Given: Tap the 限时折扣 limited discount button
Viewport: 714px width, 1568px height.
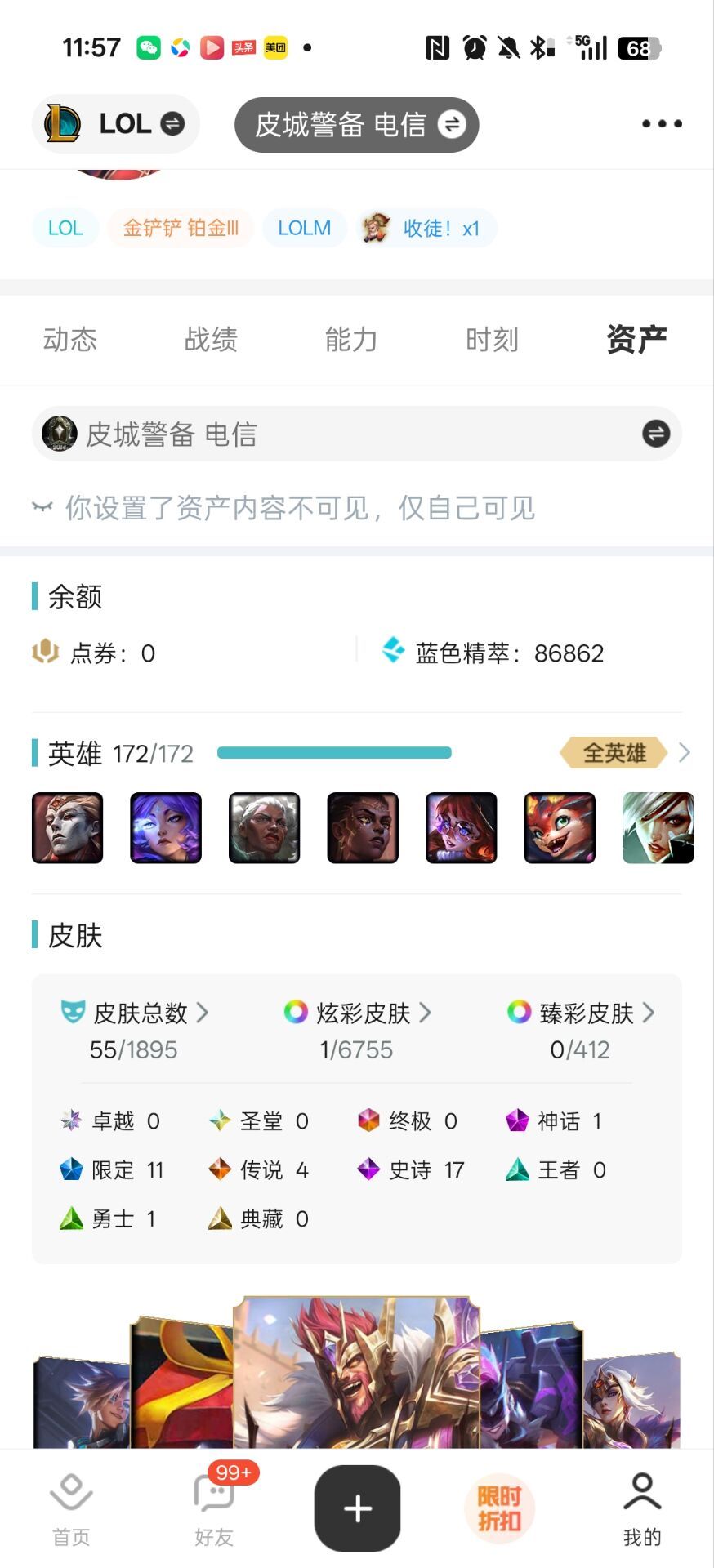Looking at the screenshot, I should pyautogui.click(x=501, y=1508).
